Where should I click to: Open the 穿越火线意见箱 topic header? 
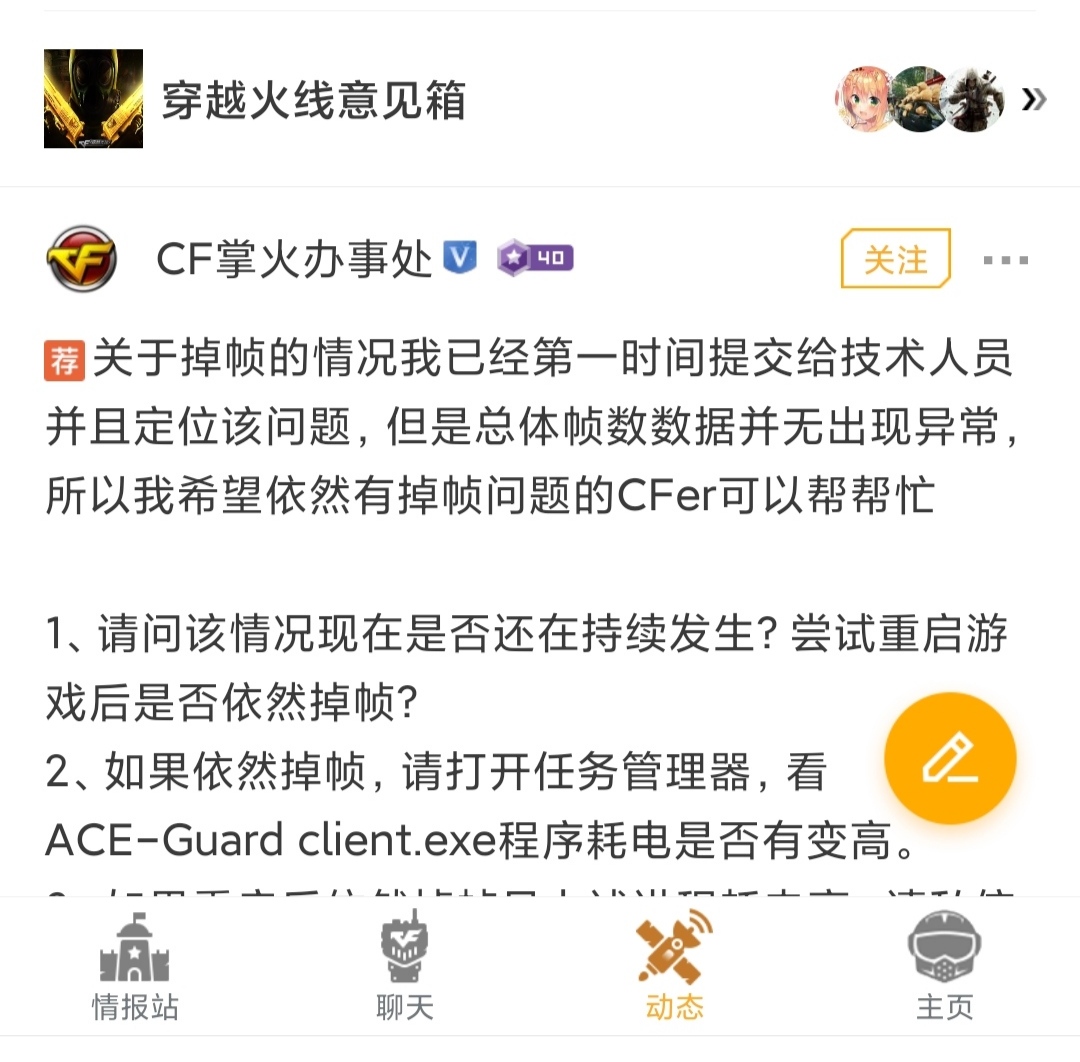[313, 100]
